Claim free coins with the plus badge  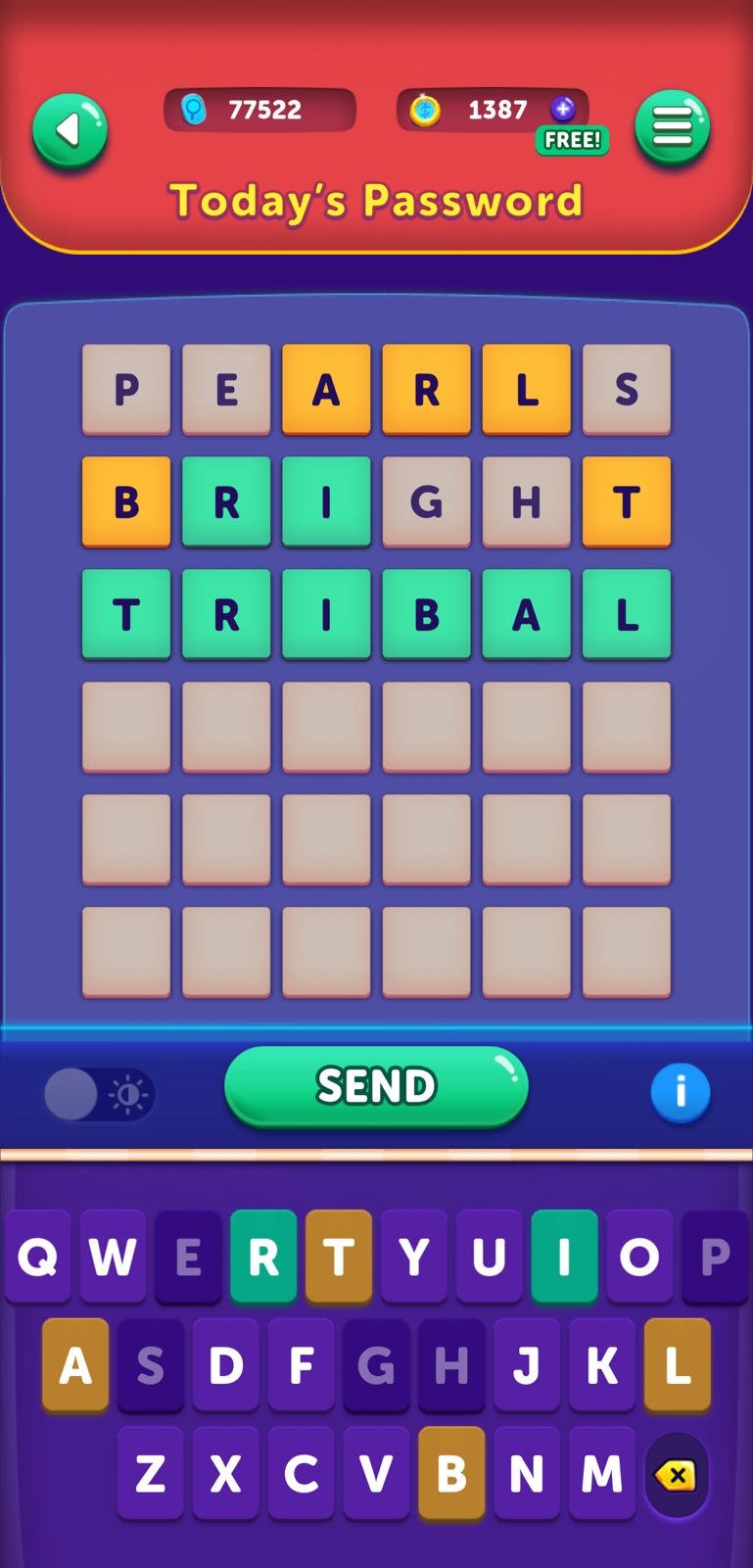tap(563, 109)
